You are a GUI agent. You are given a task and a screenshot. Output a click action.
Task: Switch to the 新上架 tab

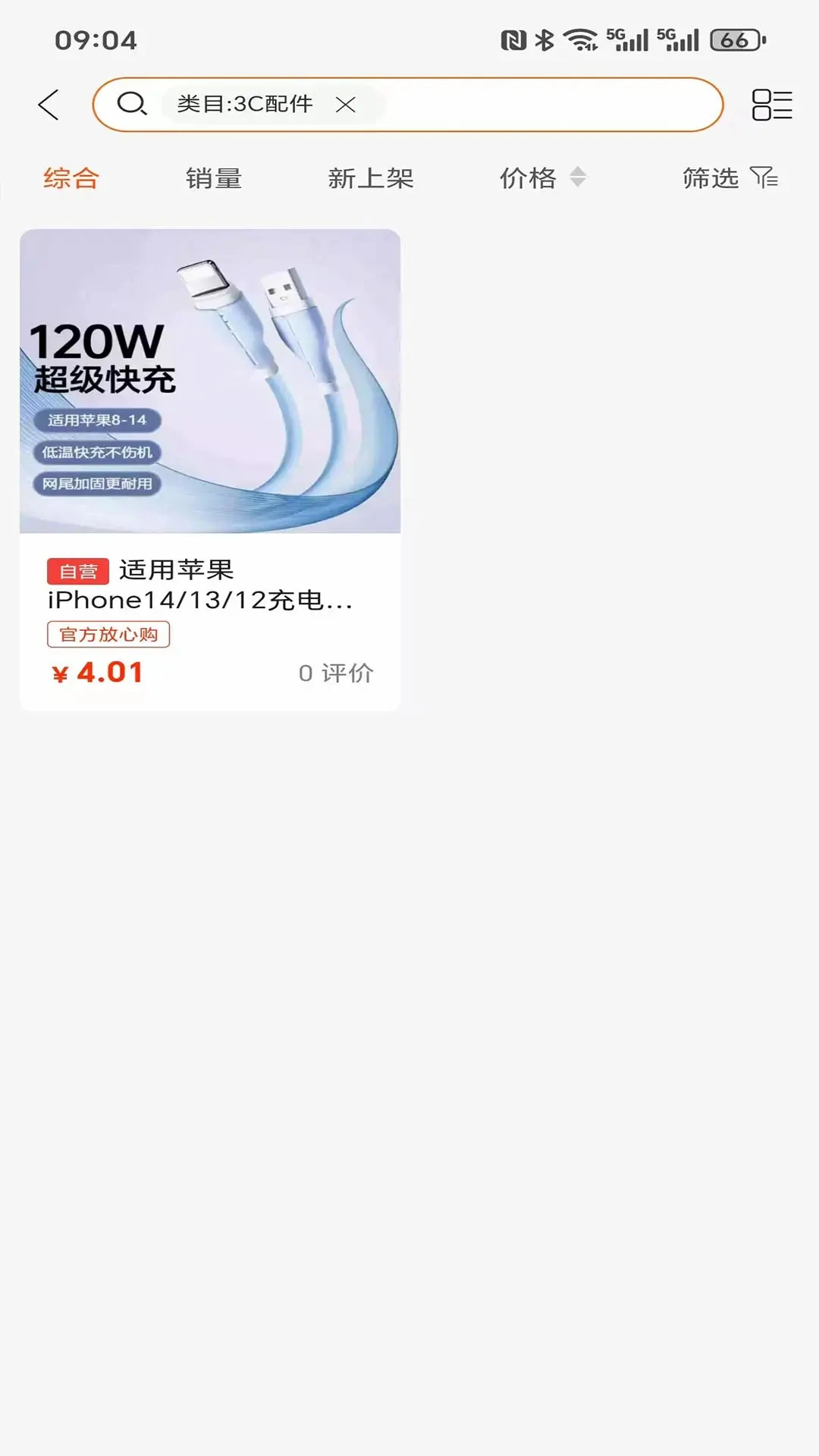(x=372, y=179)
